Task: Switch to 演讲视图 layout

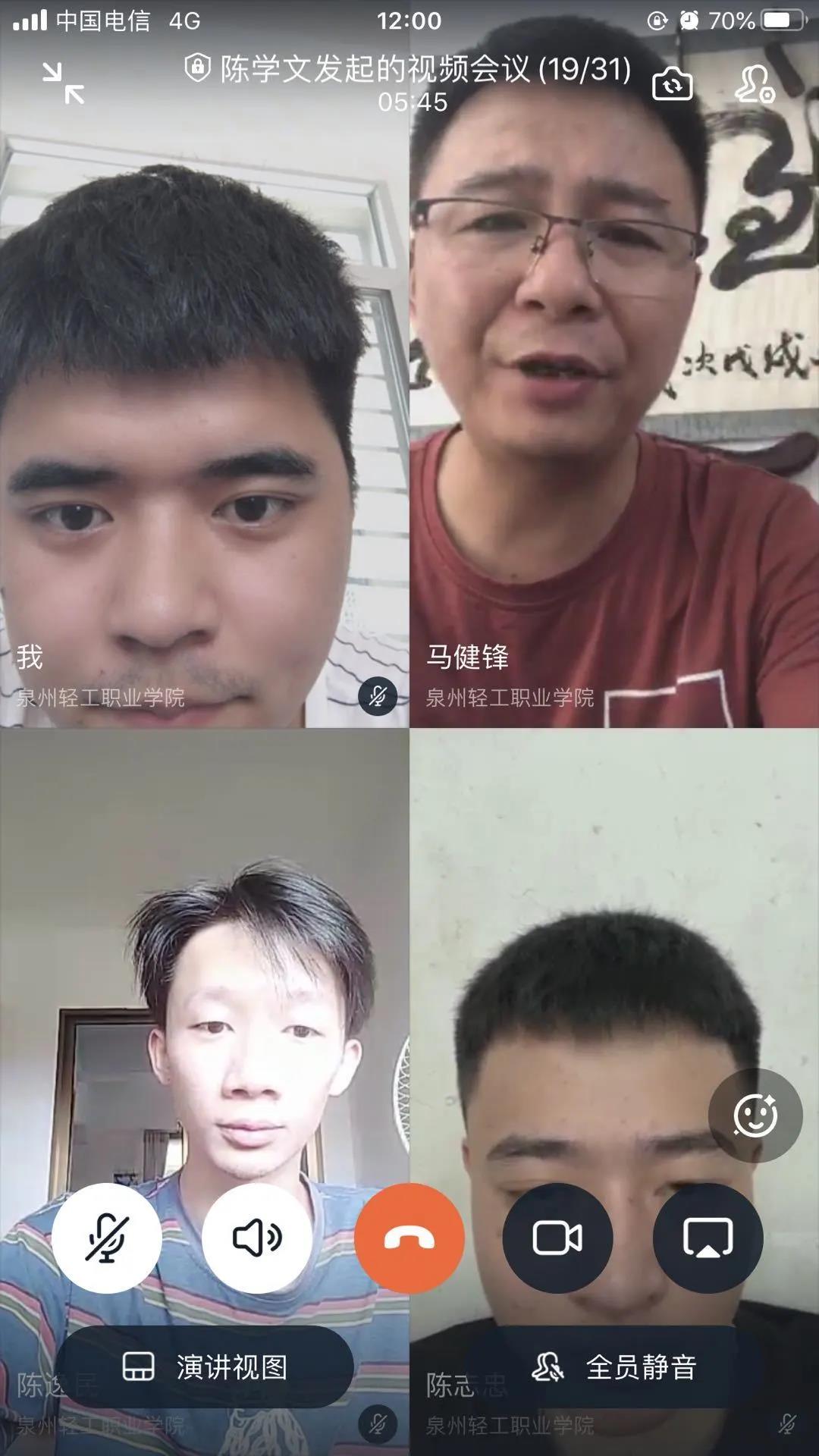Action: pyautogui.click(x=205, y=1367)
